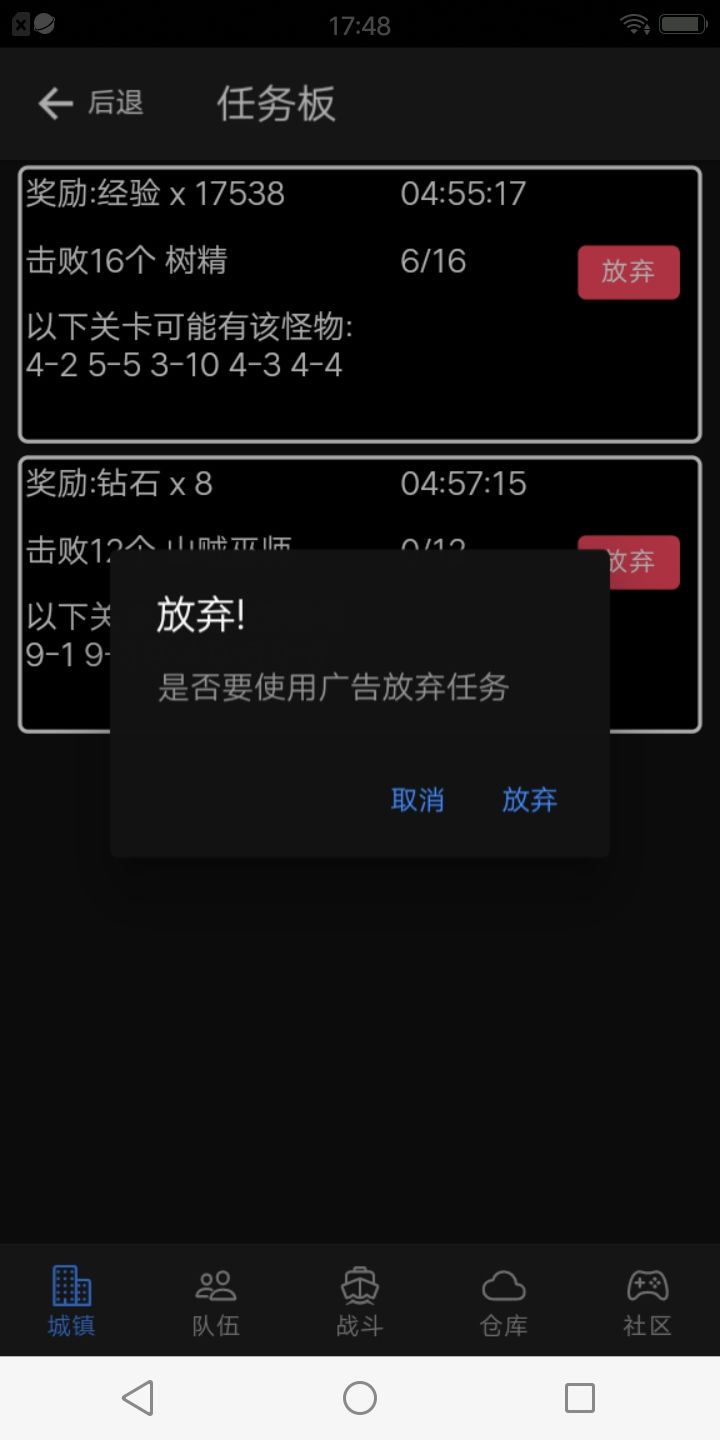Confirm 放弃 in the dialog
This screenshot has width=720, height=1440.
point(529,800)
